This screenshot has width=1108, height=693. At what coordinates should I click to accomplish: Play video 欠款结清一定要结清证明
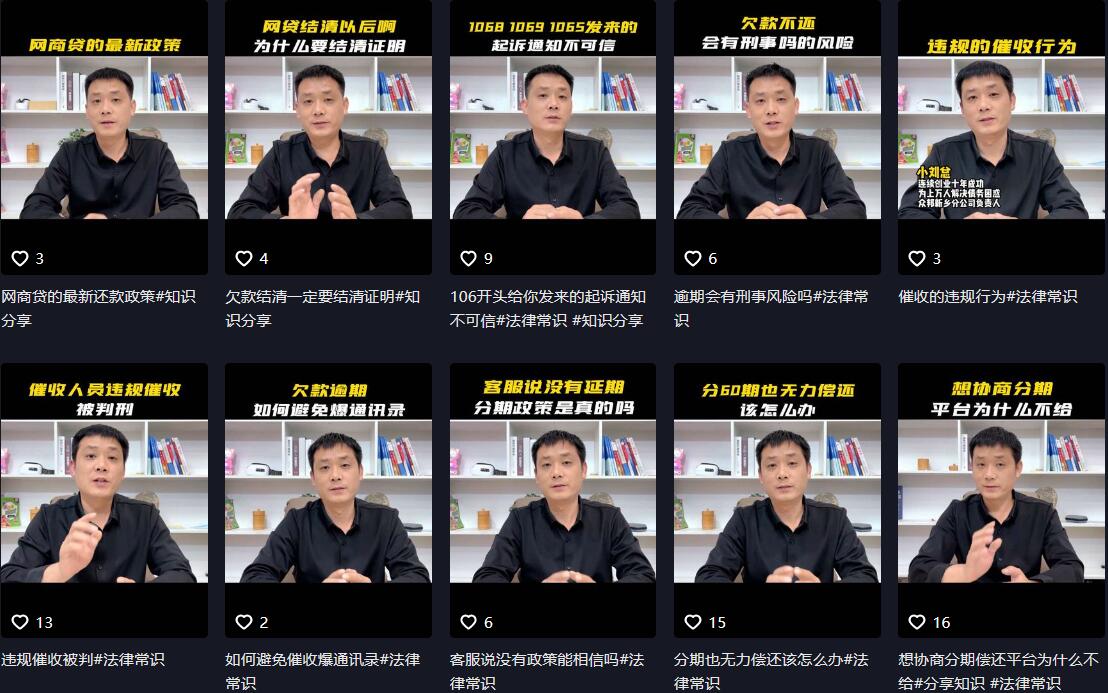tap(328, 137)
